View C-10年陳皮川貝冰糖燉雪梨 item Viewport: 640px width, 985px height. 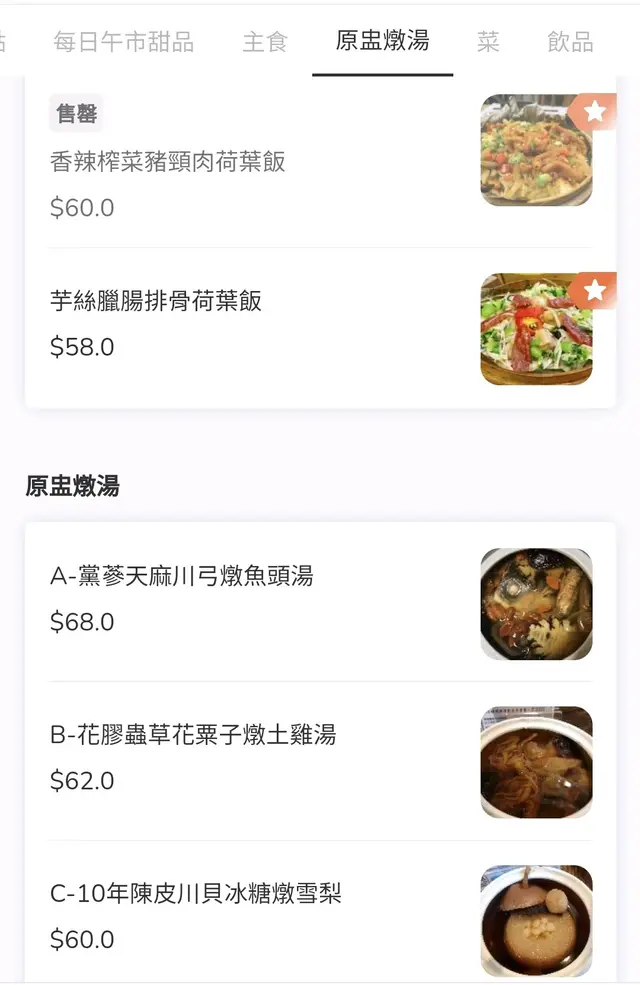click(196, 893)
